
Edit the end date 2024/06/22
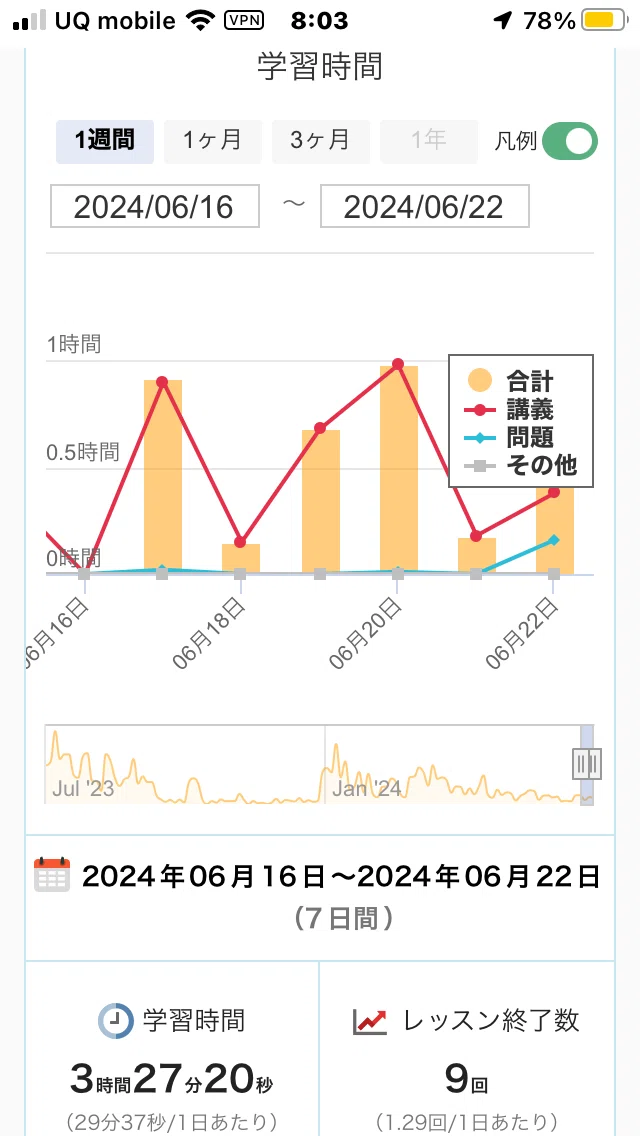pos(425,206)
